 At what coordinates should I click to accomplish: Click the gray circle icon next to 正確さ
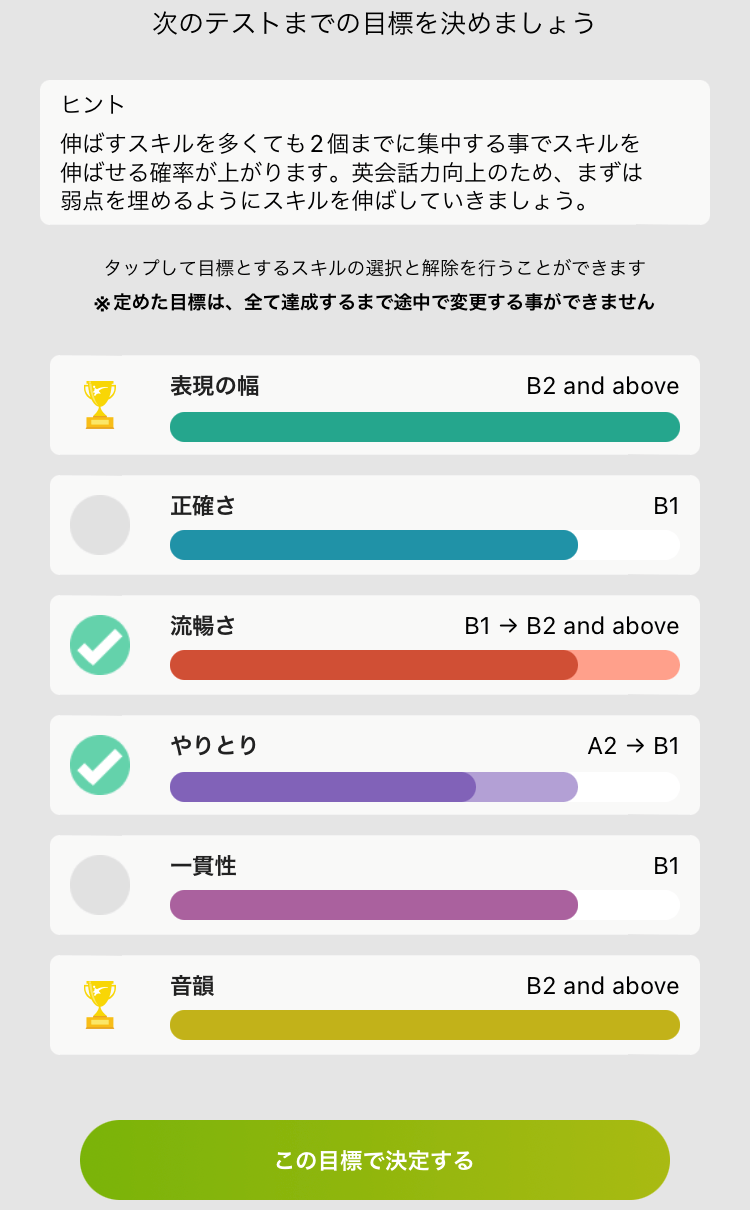coord(99,524)
